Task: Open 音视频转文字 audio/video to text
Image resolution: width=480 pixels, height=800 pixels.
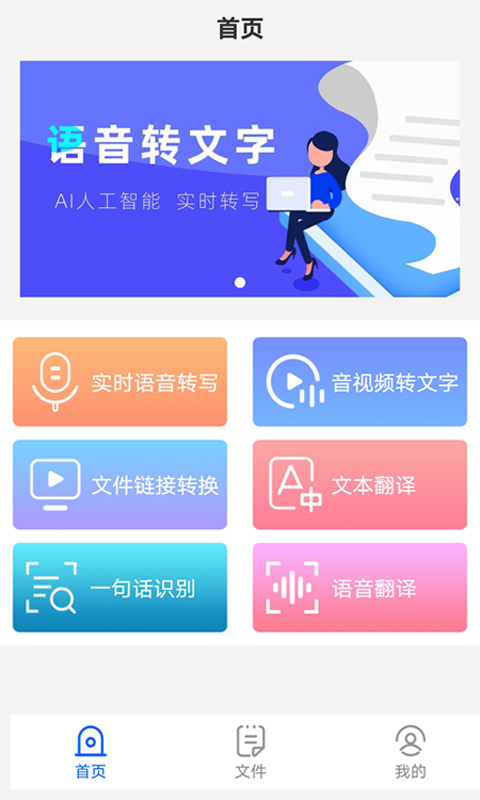Action: pyautogui.click(x=360, y=382)
